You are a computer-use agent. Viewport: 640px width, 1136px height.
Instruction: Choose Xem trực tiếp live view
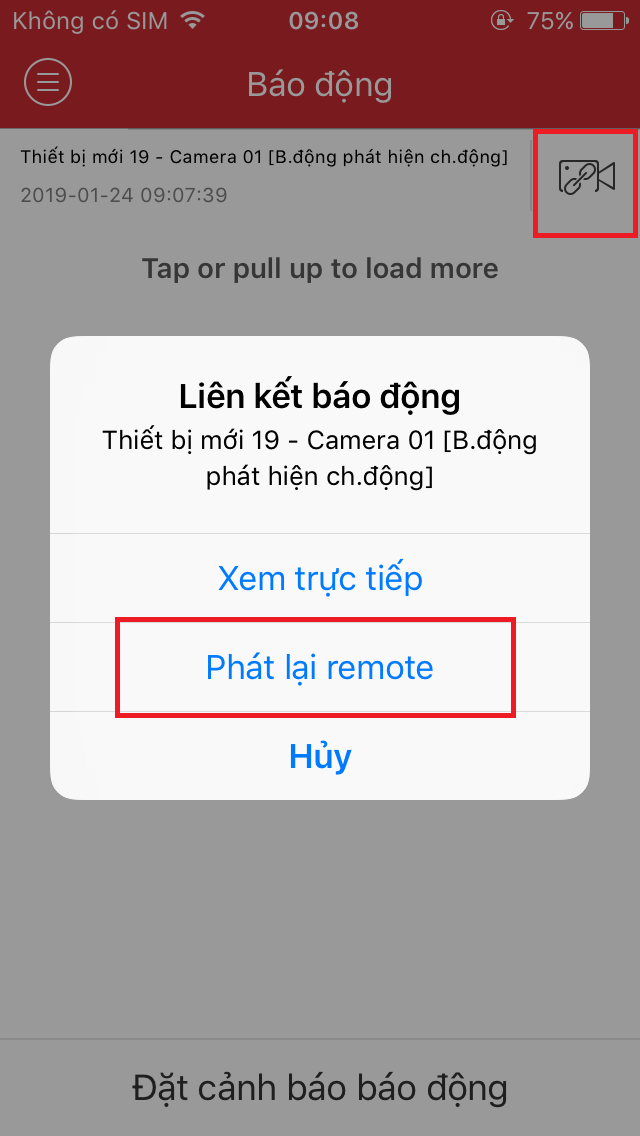(320, 578)
